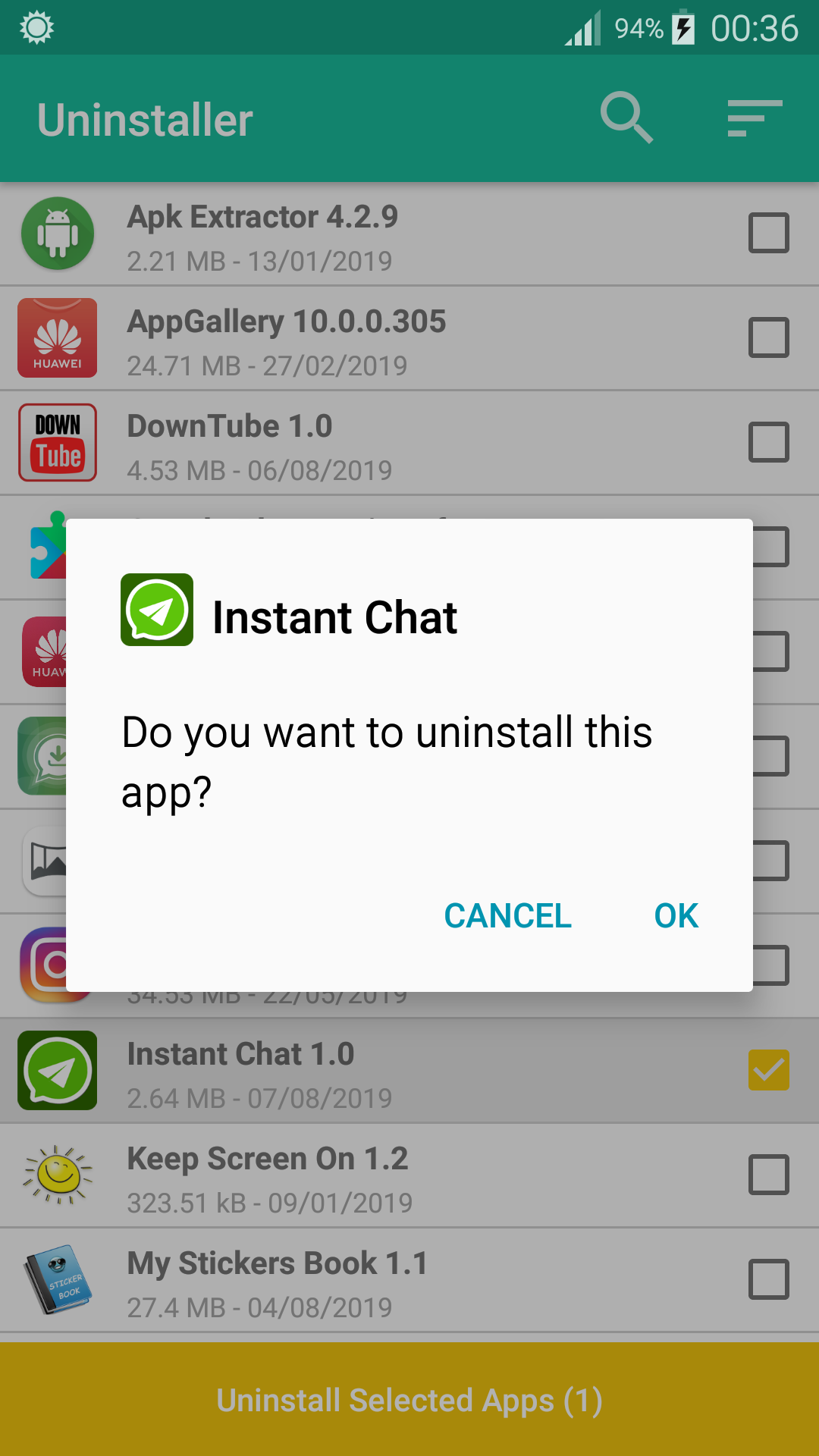
Task: Open the sort options icon
Action: coord(755,118)
